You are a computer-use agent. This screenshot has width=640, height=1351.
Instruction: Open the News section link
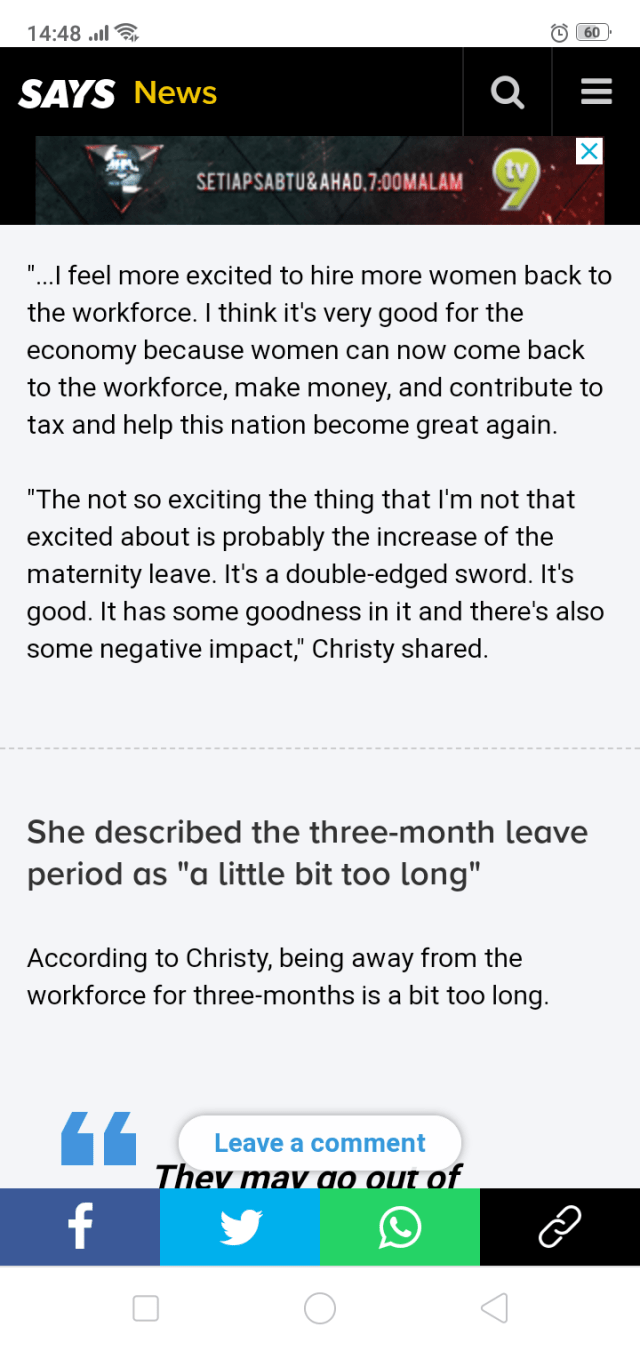pos(175,93)
